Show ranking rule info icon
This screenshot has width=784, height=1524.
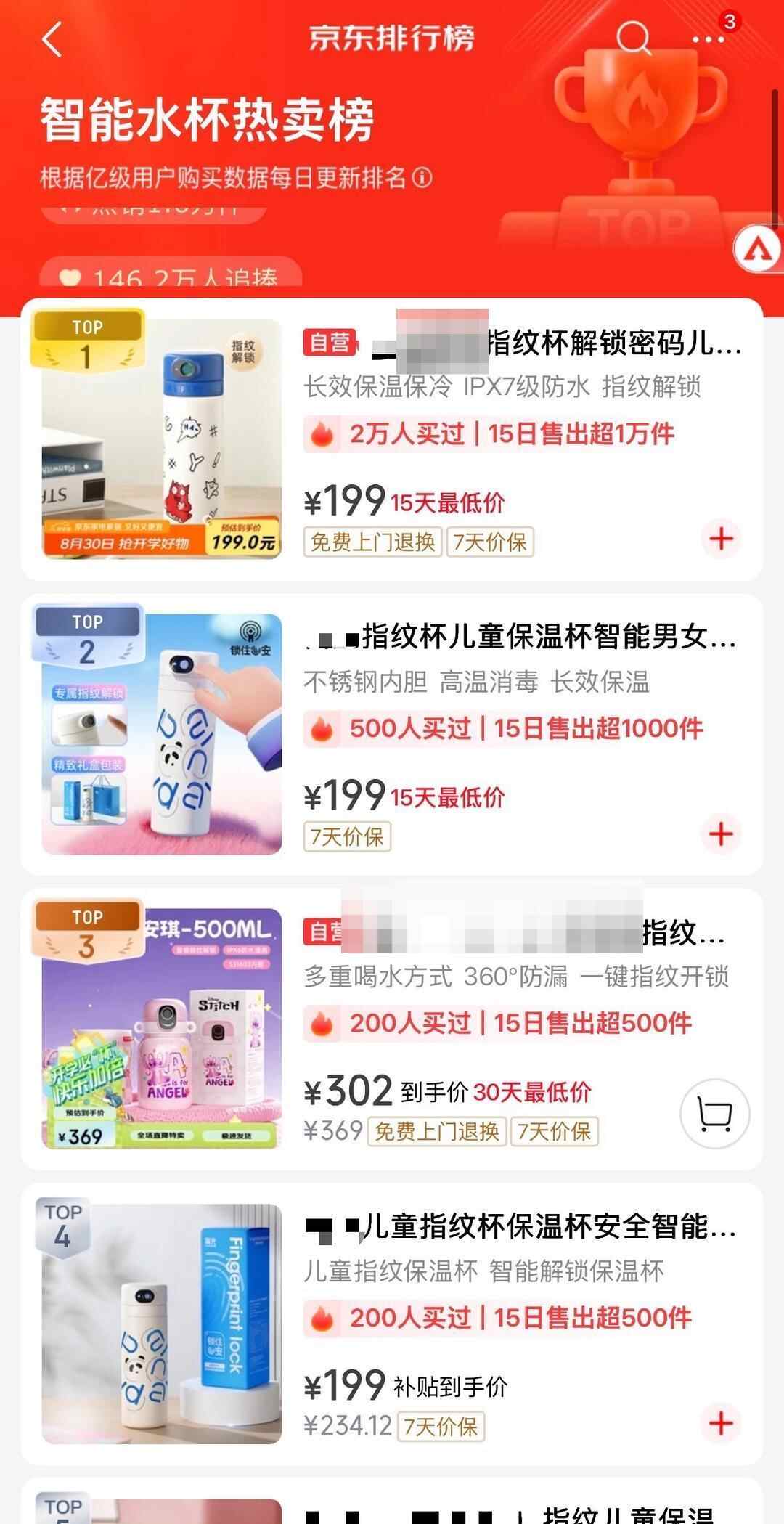422,177
